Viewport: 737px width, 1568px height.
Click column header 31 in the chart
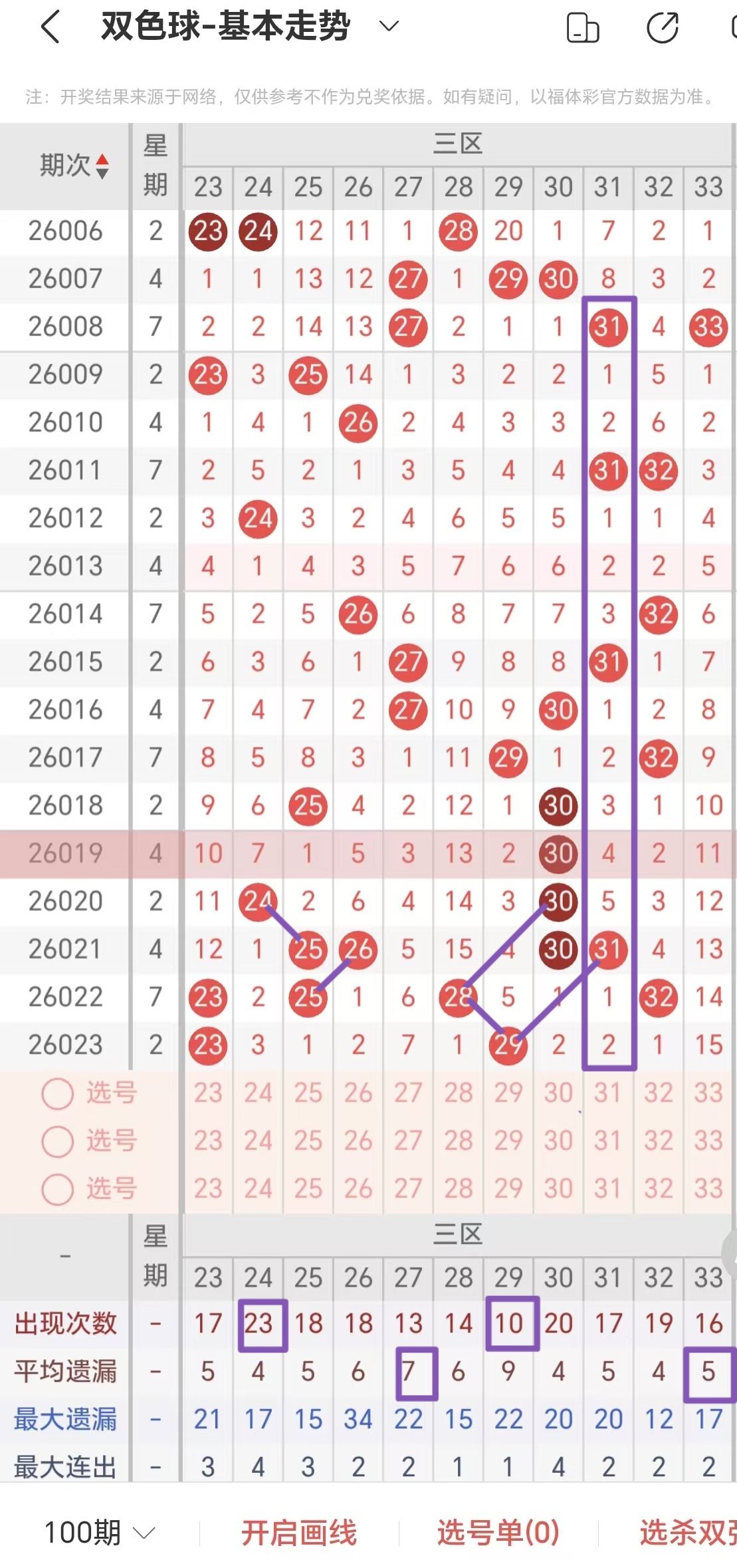pos(607,188)
